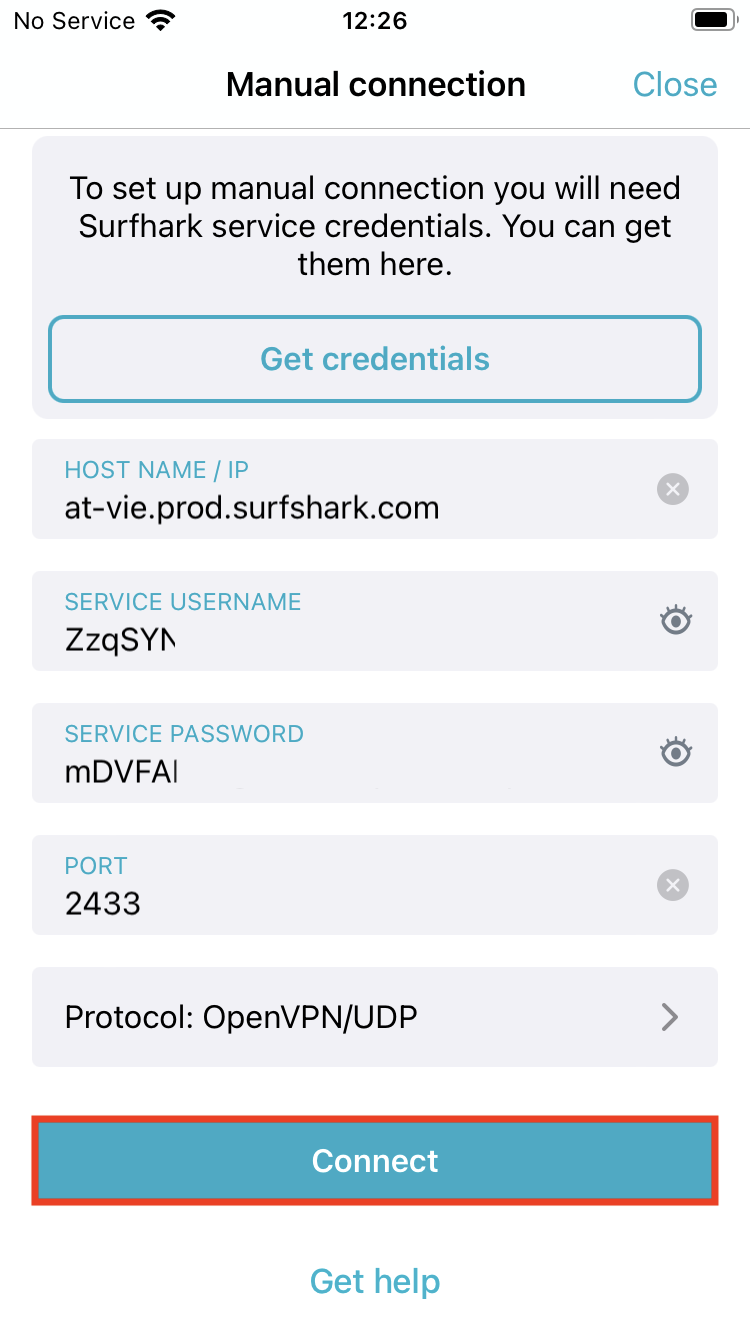Connect to the VPN server
The image size is (750, 1334).
375,1160
